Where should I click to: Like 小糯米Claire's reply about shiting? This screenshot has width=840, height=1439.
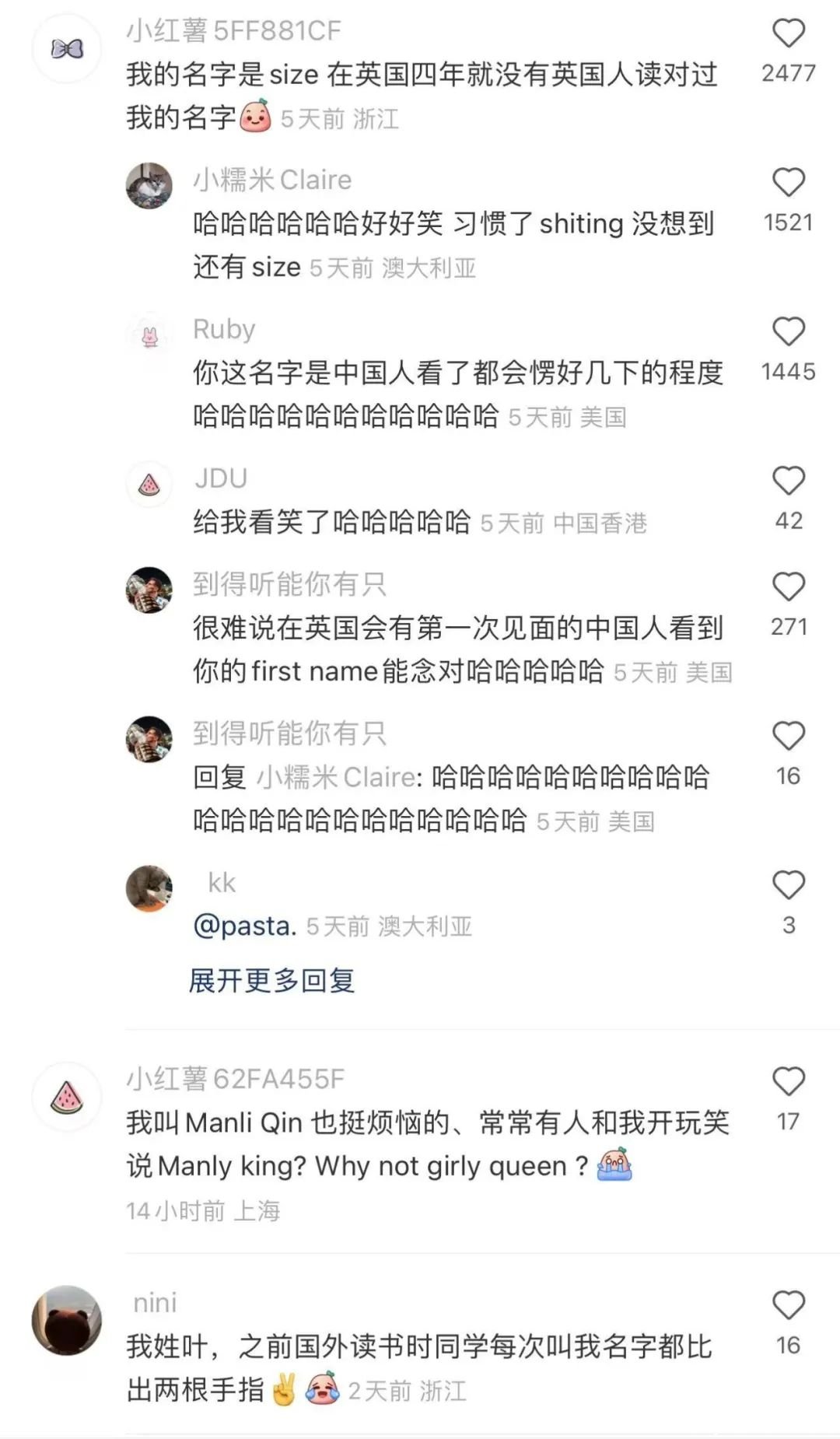coord(788,183)
